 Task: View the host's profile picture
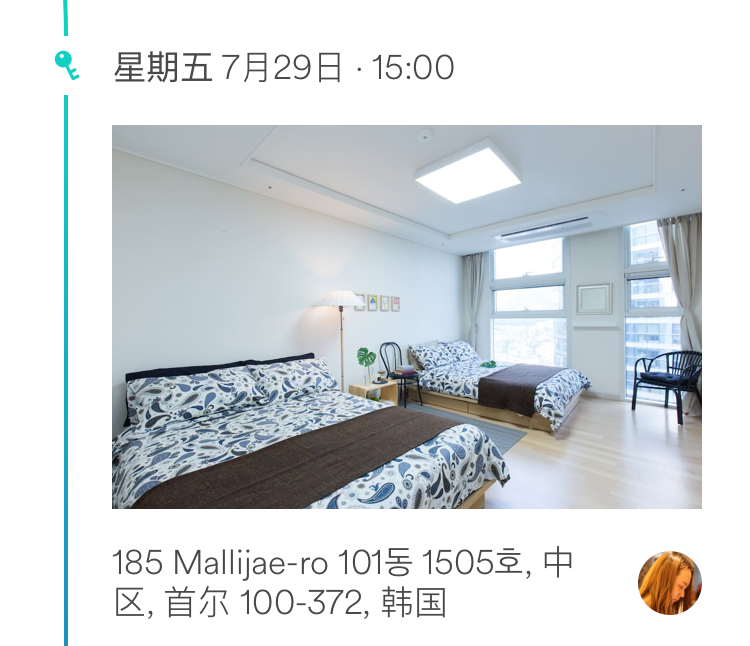coord(669,582)
